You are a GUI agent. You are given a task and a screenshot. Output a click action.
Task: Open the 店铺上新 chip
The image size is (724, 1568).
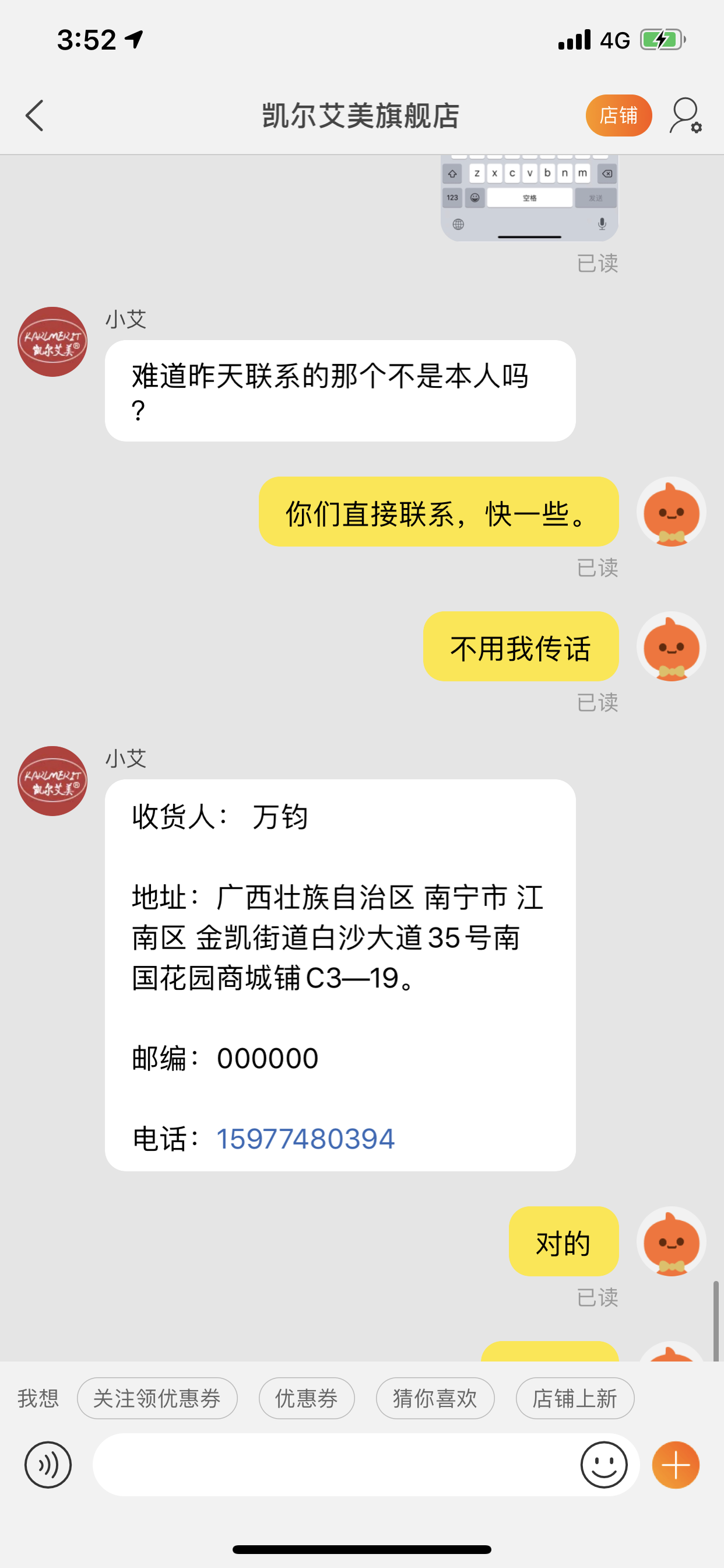(x=574, y=1398)
